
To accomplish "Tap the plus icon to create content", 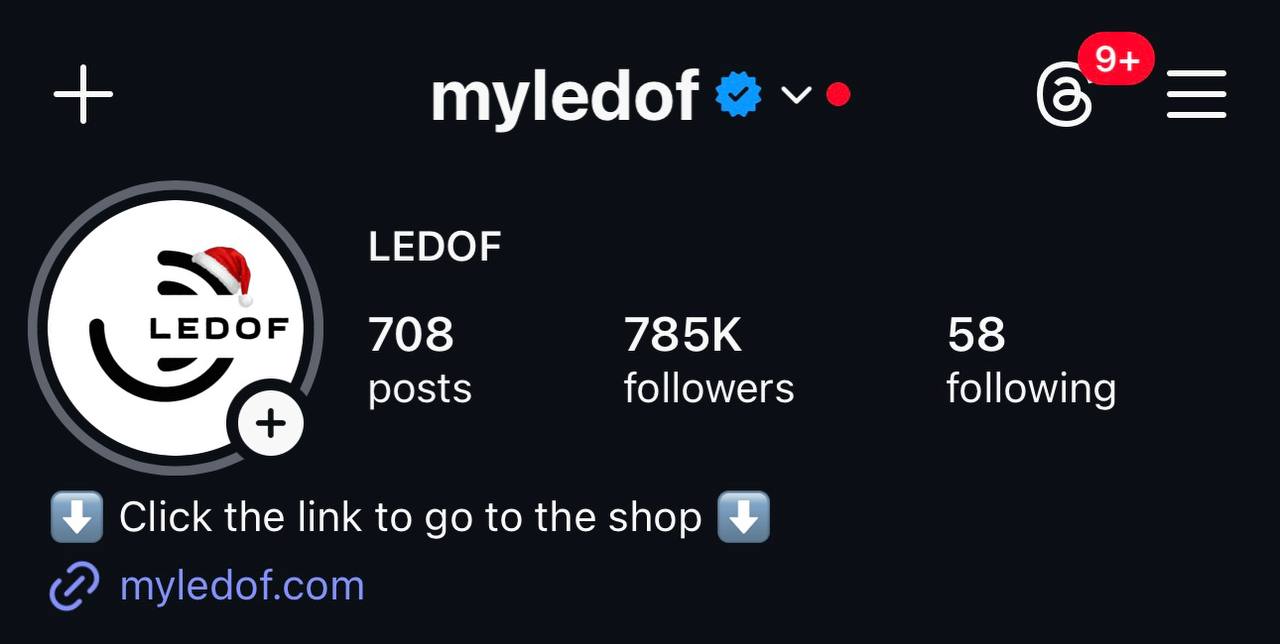I will [83, 95].
